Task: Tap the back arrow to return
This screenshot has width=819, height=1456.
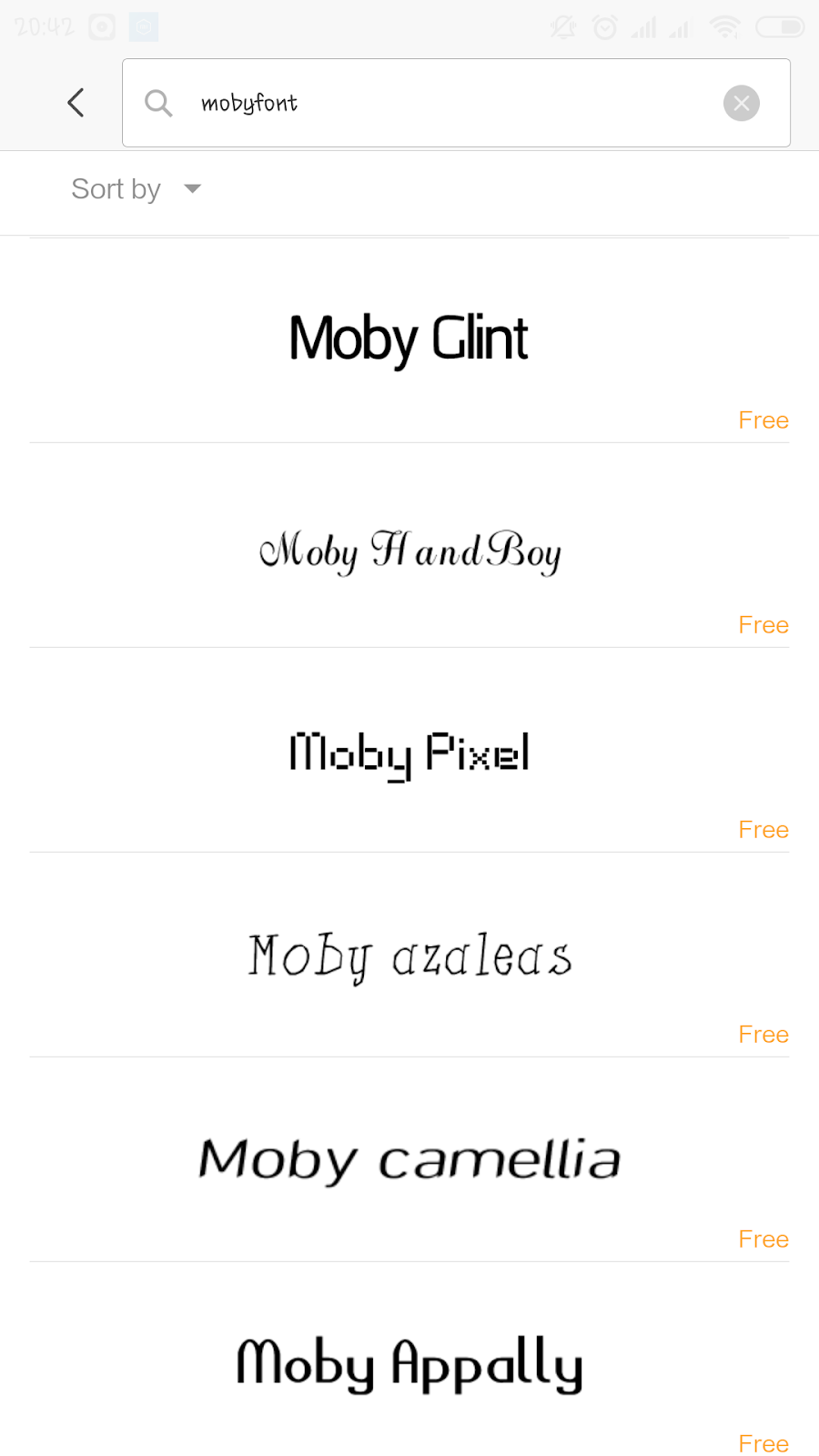Action: pos(76,103)
